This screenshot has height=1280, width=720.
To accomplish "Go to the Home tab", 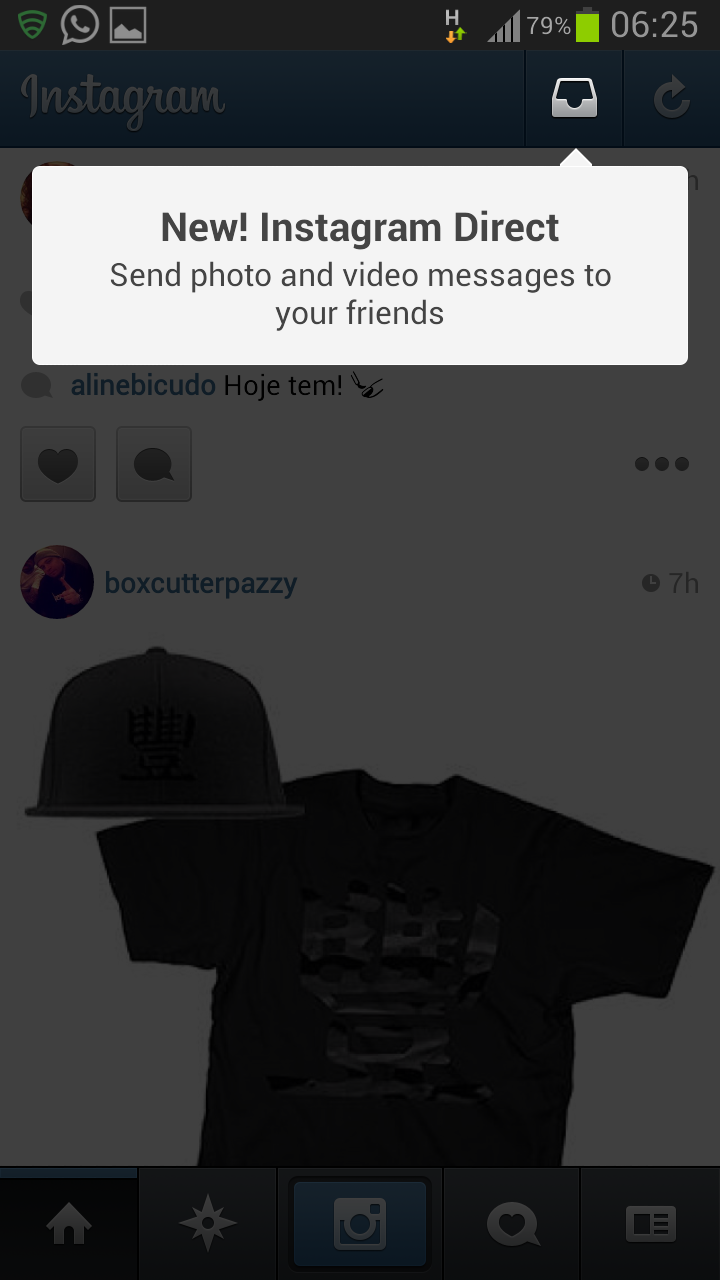I will point(69,1223).
